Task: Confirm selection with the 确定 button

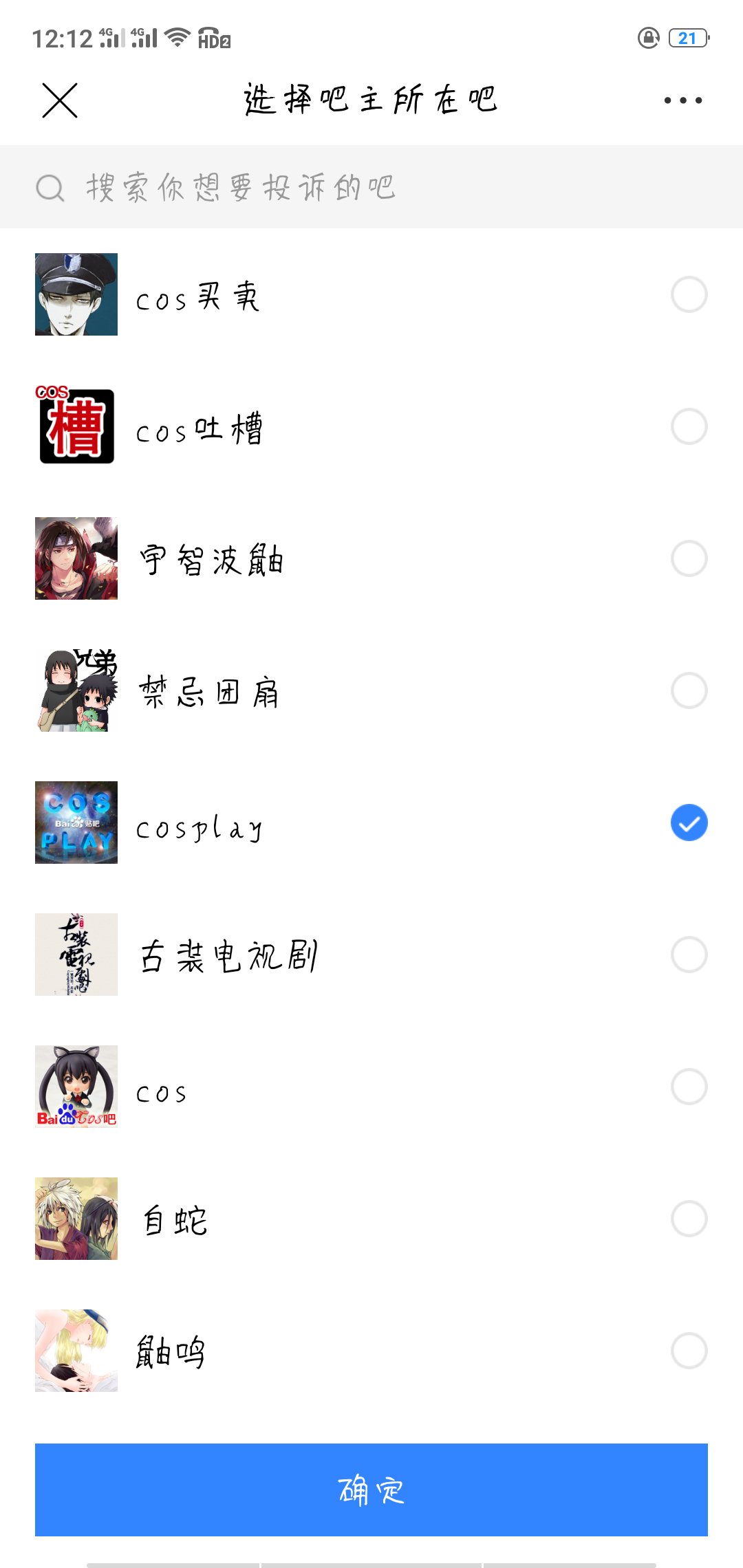Action: point(371,1490)
